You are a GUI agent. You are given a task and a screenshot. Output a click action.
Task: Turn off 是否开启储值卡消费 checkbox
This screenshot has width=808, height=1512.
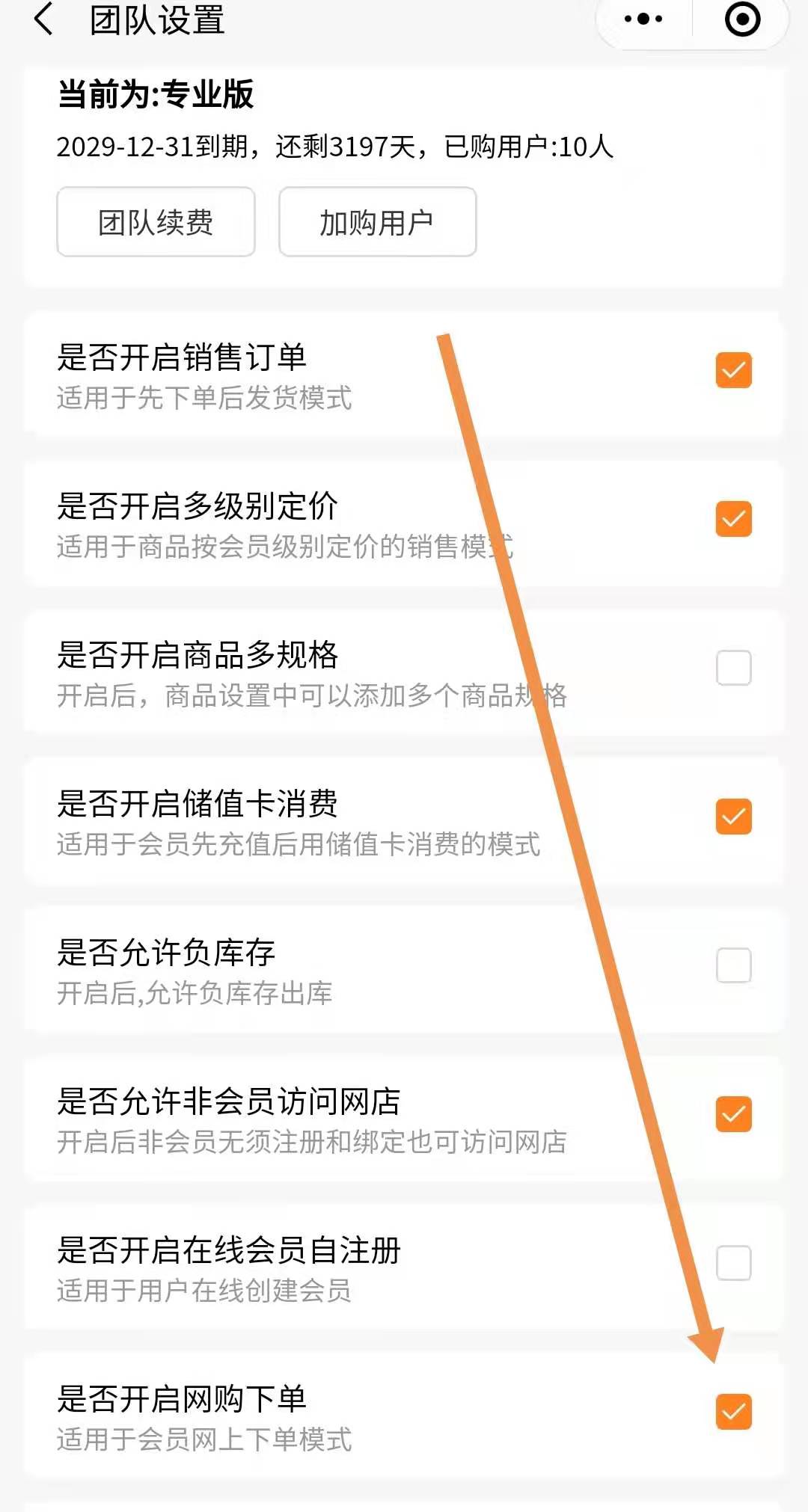pyautogui.click(x=733, y=817)
